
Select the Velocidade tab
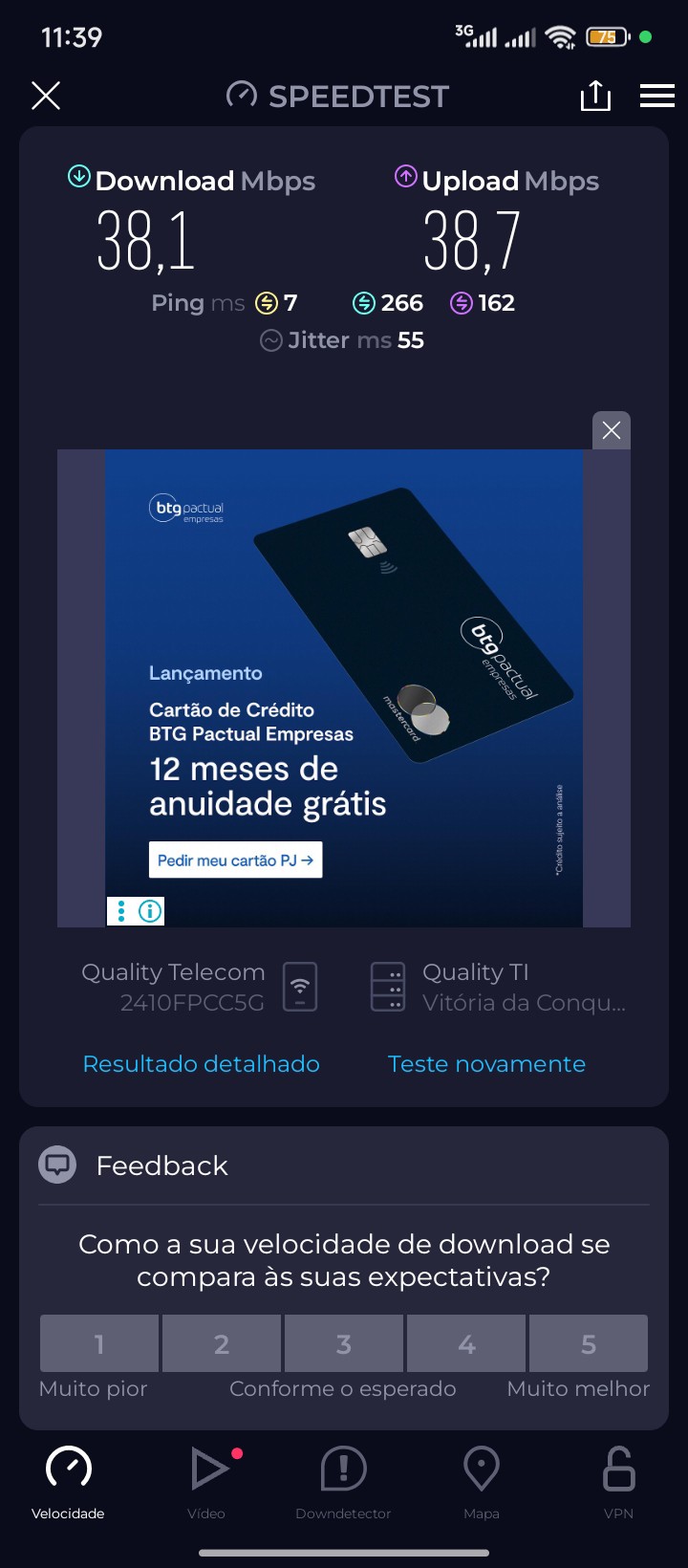click(x=68, y=1481)
